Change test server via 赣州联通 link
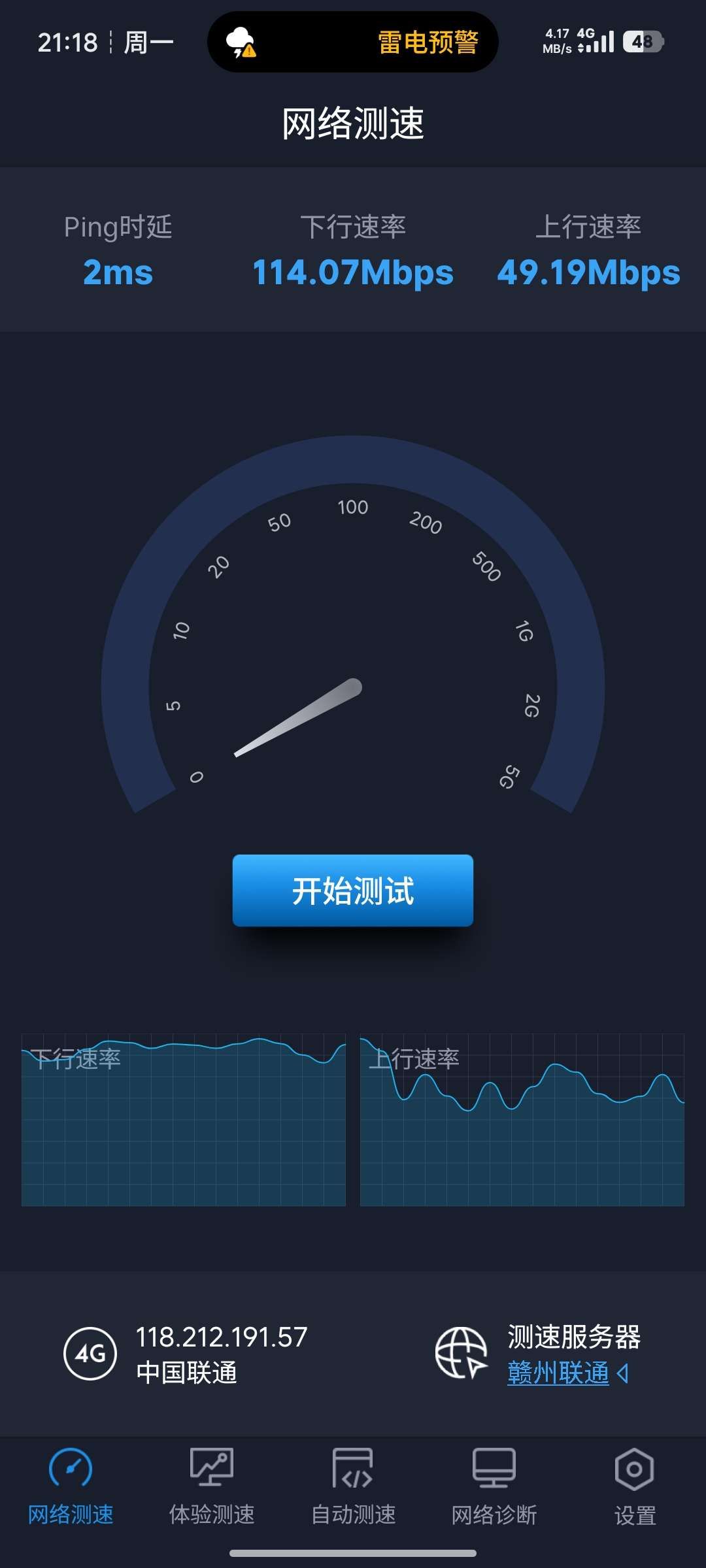 (558, 1373)
